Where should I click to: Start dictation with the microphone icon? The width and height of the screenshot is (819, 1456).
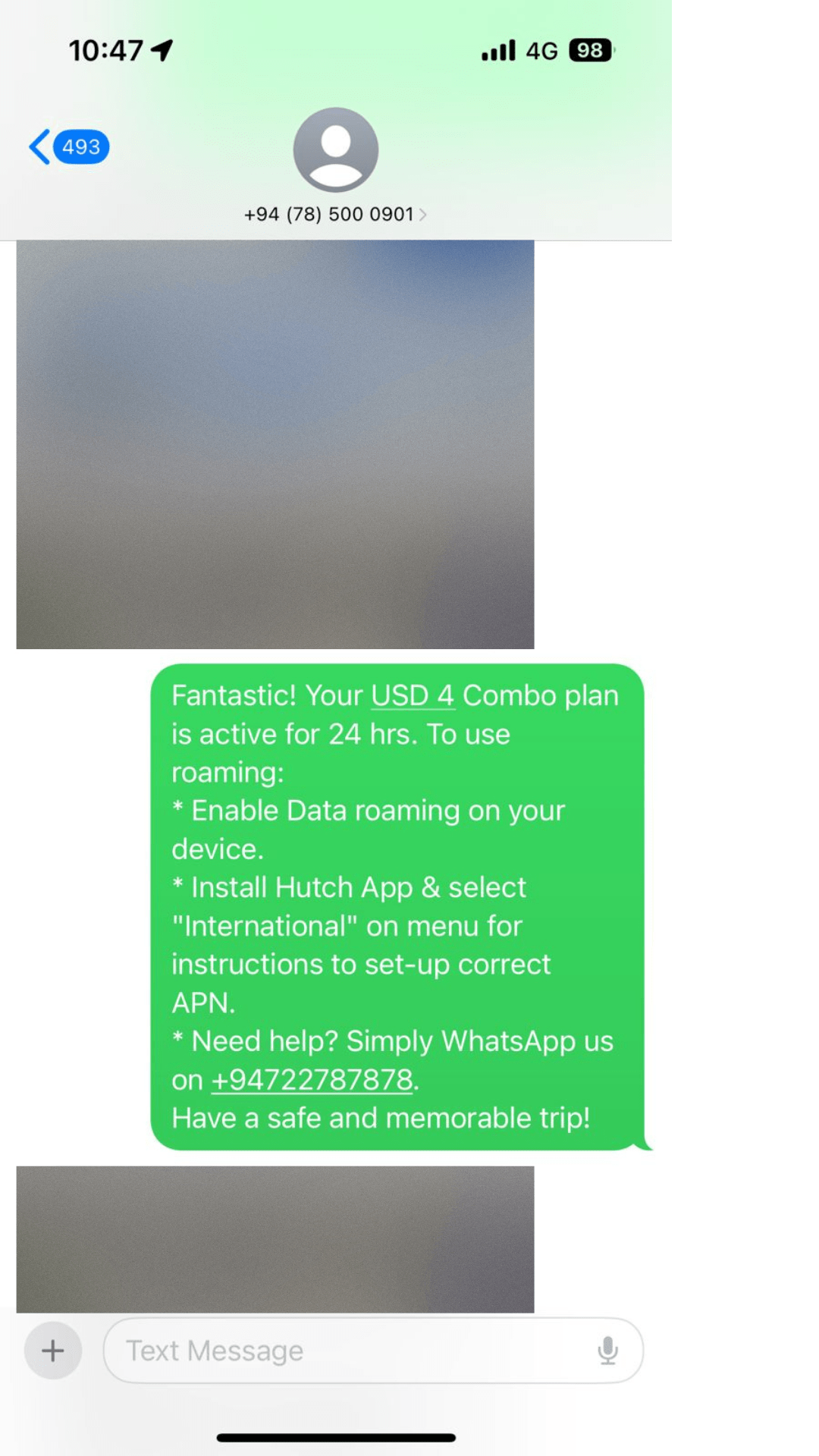pyautogui.click(x=607, y=1351)
